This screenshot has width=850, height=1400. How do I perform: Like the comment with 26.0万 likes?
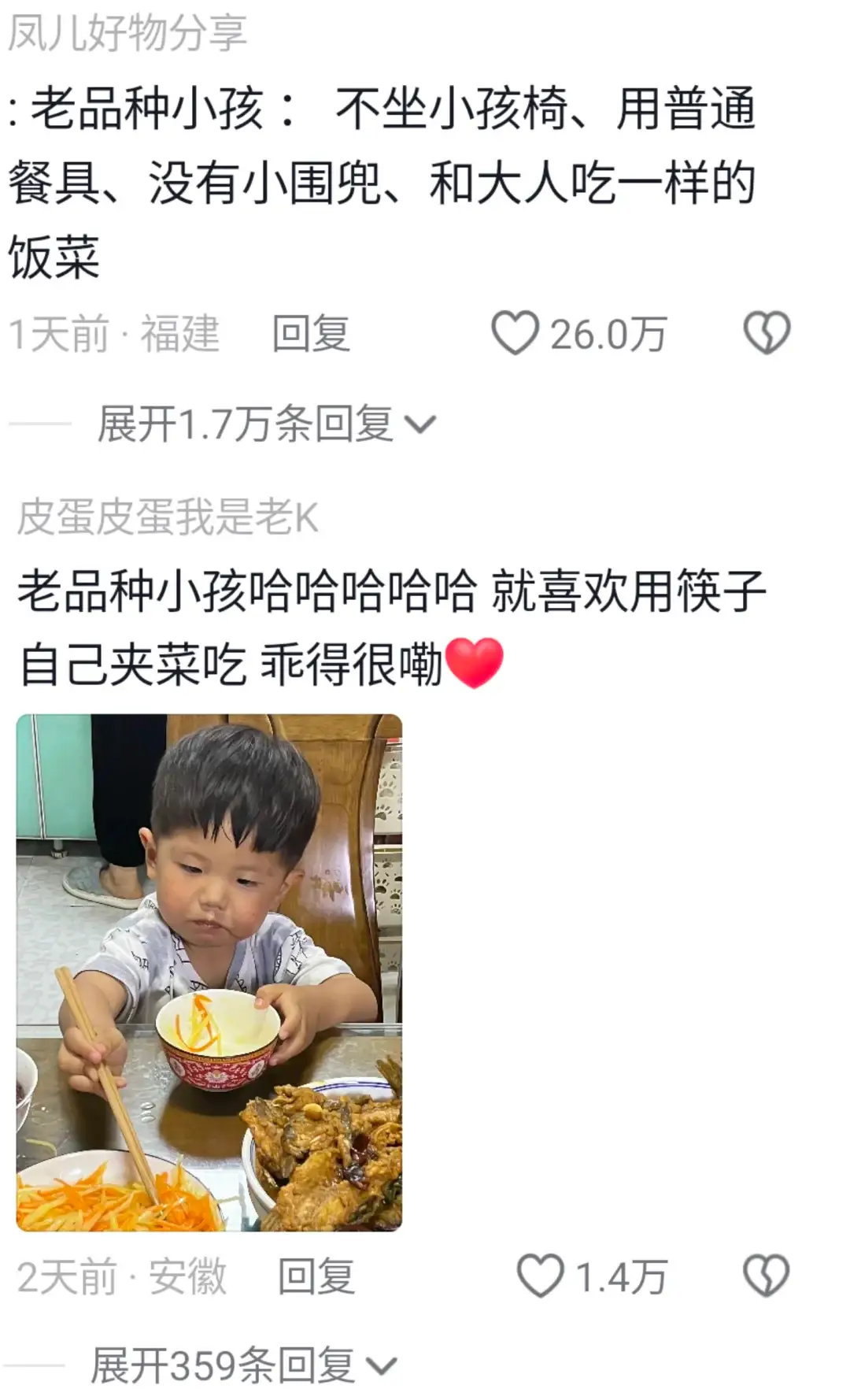coord(516,333)
